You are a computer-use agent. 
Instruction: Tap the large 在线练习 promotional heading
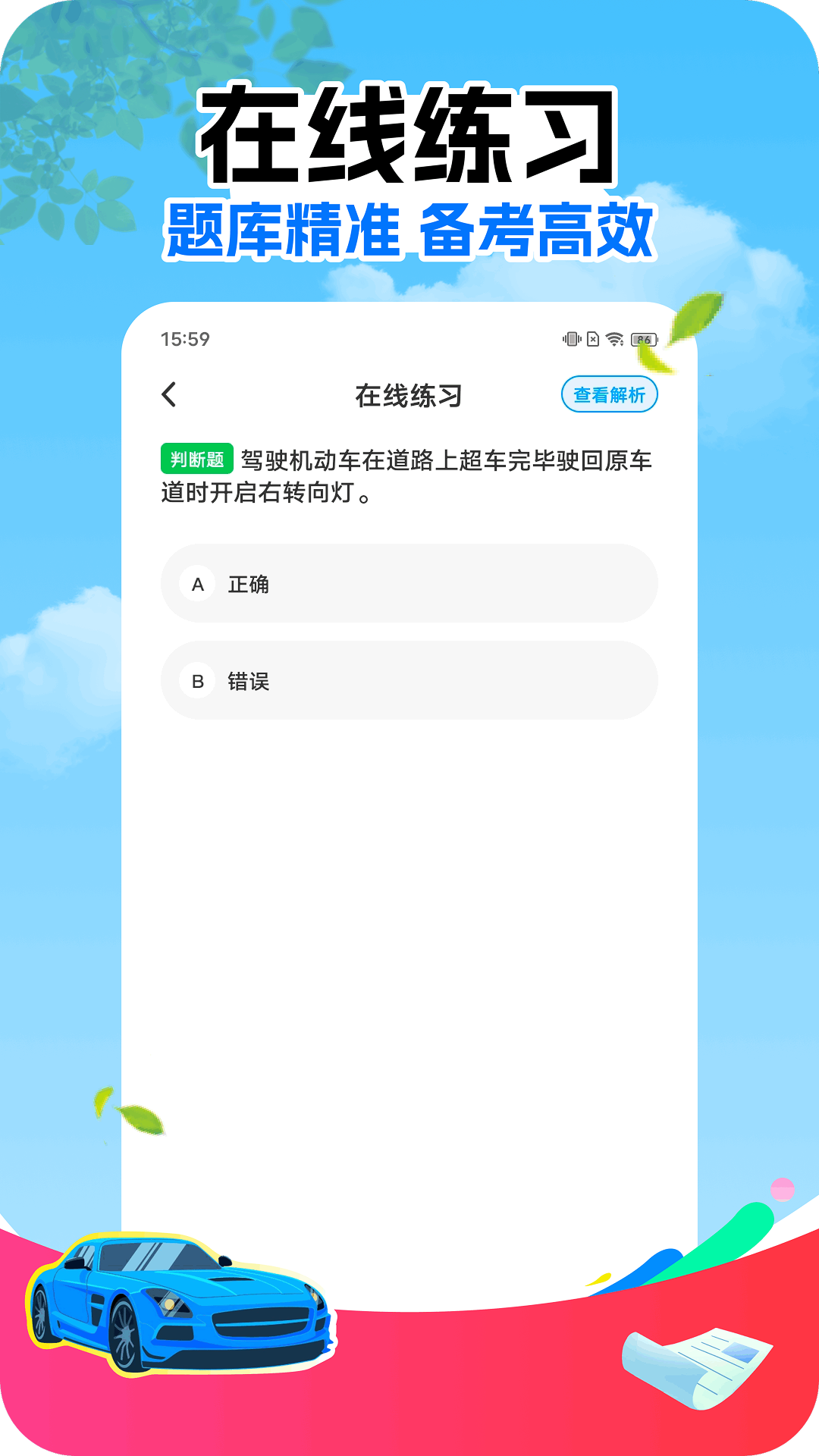point(409,135)
